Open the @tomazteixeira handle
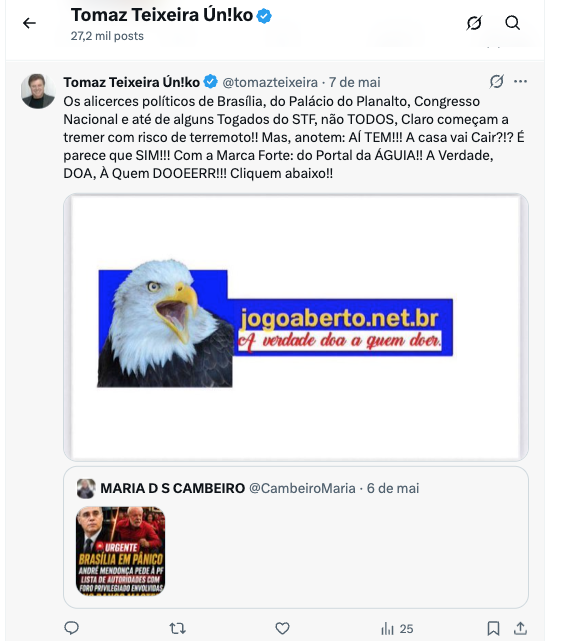 coord(270,82)
